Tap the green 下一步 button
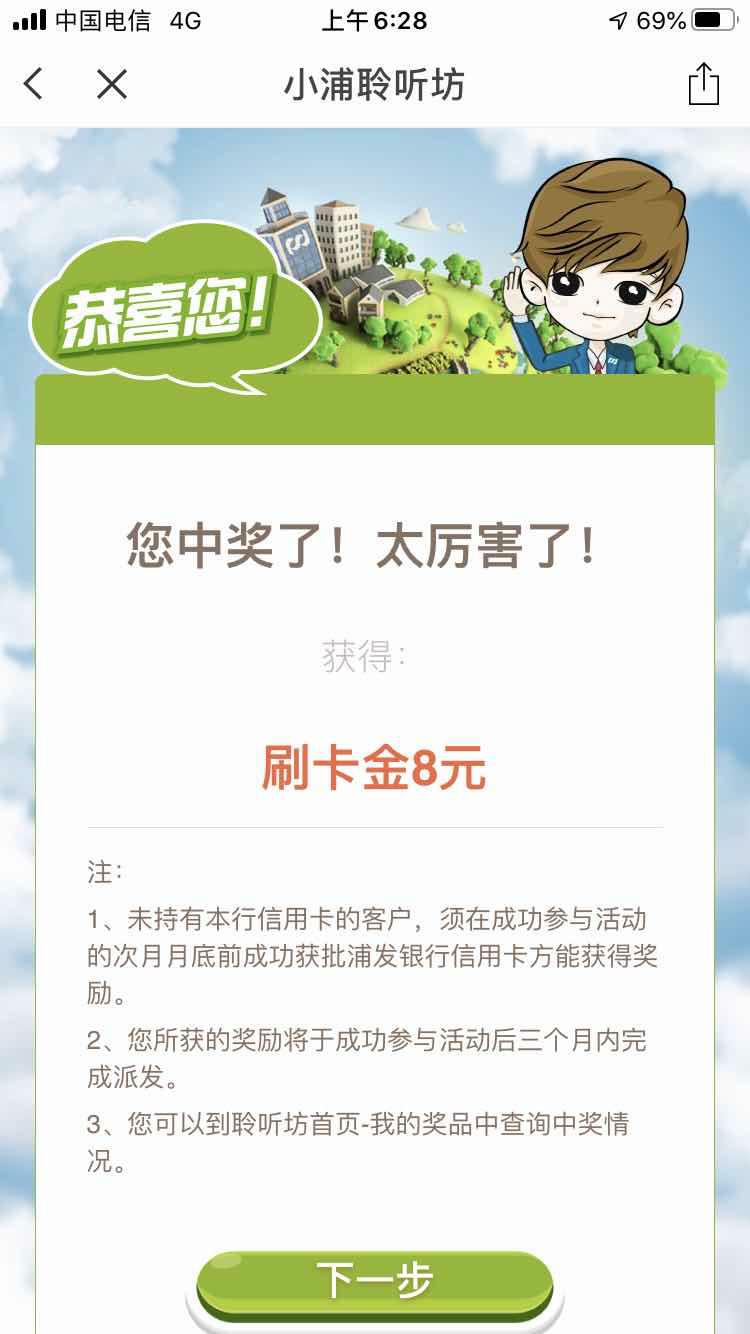 (x=375, y=1281)
